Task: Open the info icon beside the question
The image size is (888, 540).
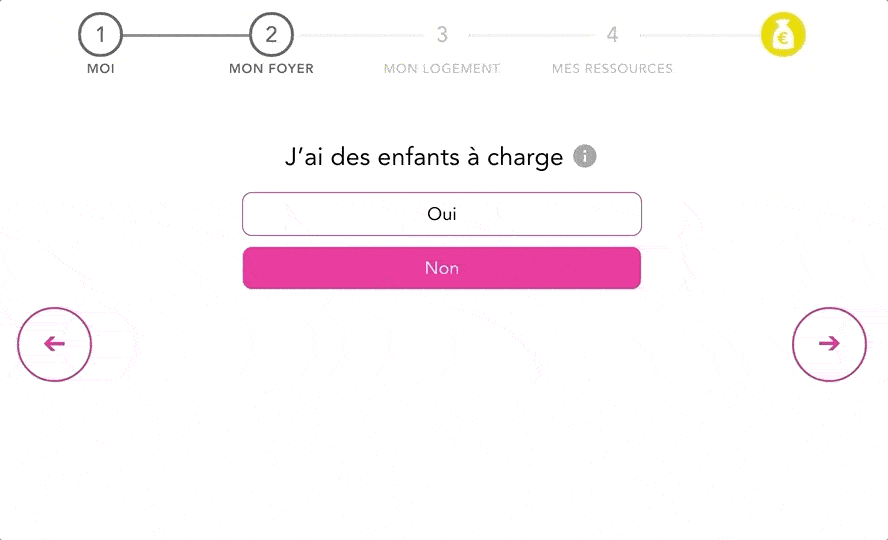Action: click(x=585, y=156)
